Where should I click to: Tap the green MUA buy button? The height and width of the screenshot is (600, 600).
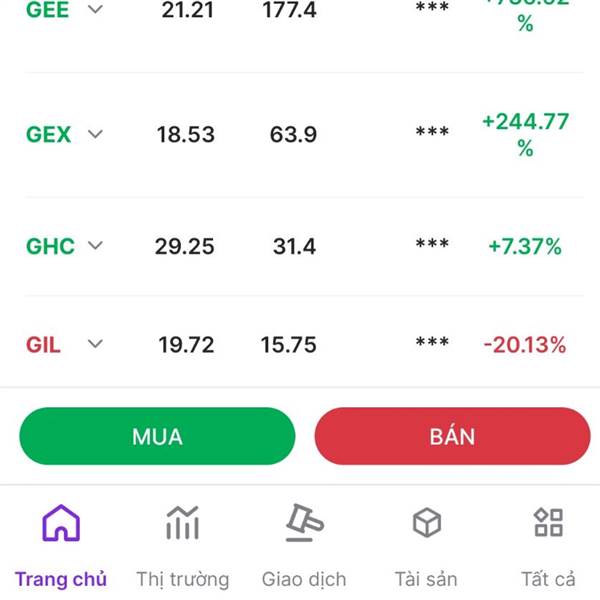click(157, 436)
